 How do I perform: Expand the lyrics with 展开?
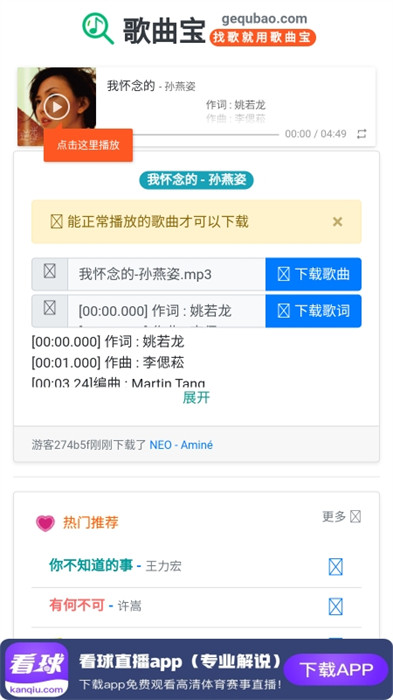[196, 397]
